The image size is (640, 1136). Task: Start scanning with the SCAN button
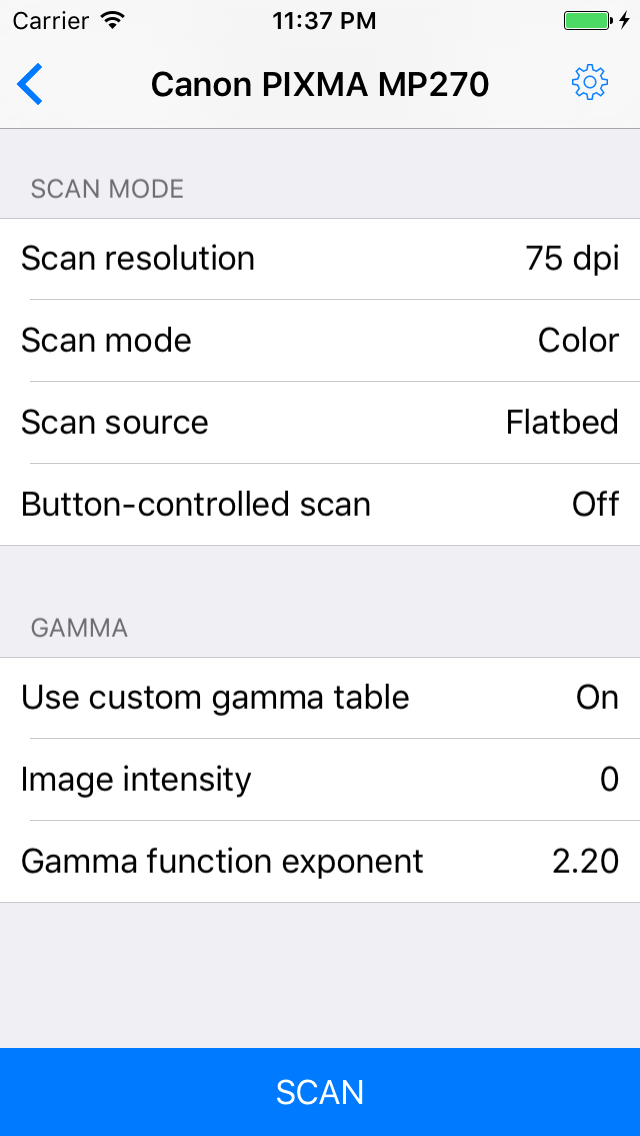click(320, 1092)
